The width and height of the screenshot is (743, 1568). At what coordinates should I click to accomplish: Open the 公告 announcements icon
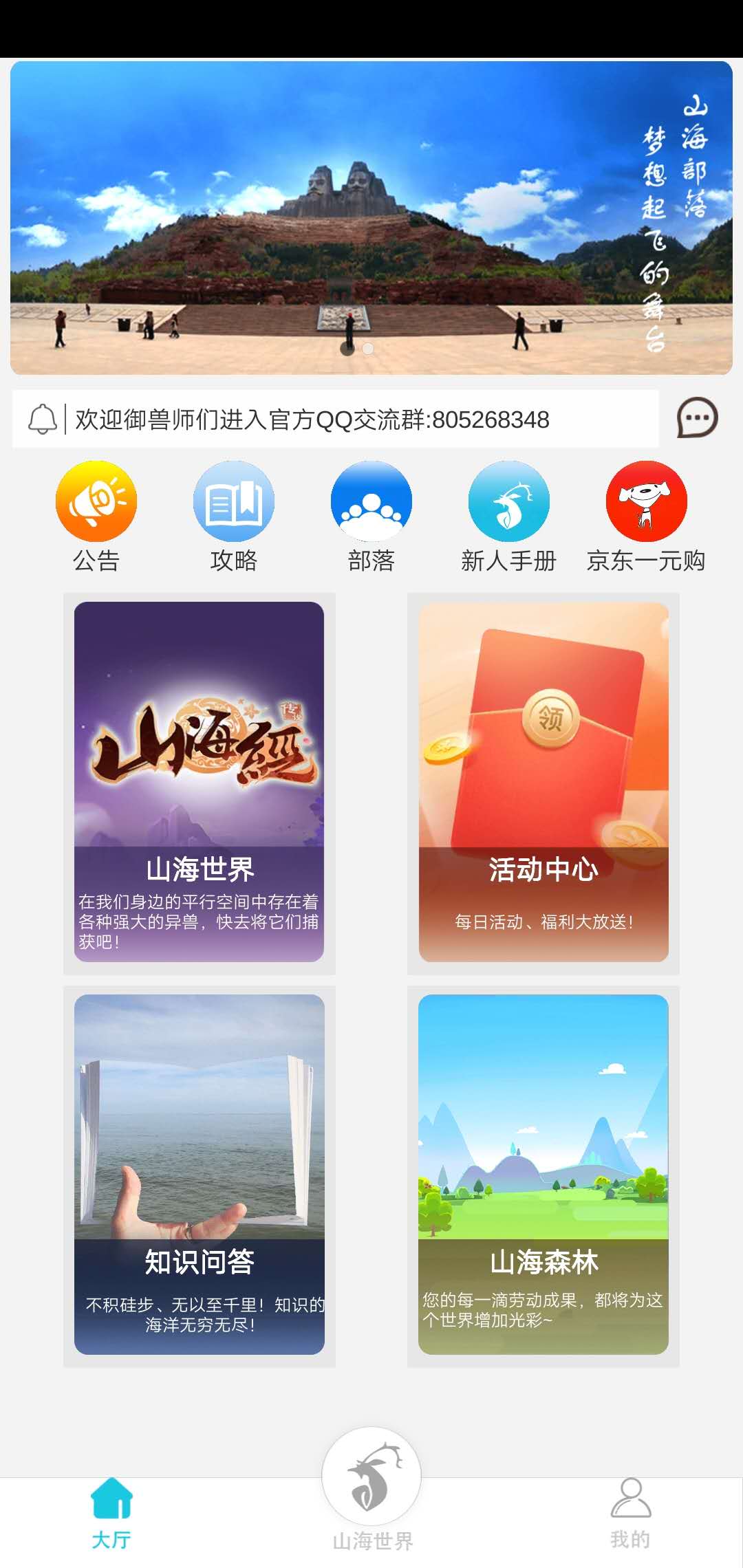(97, 501)
